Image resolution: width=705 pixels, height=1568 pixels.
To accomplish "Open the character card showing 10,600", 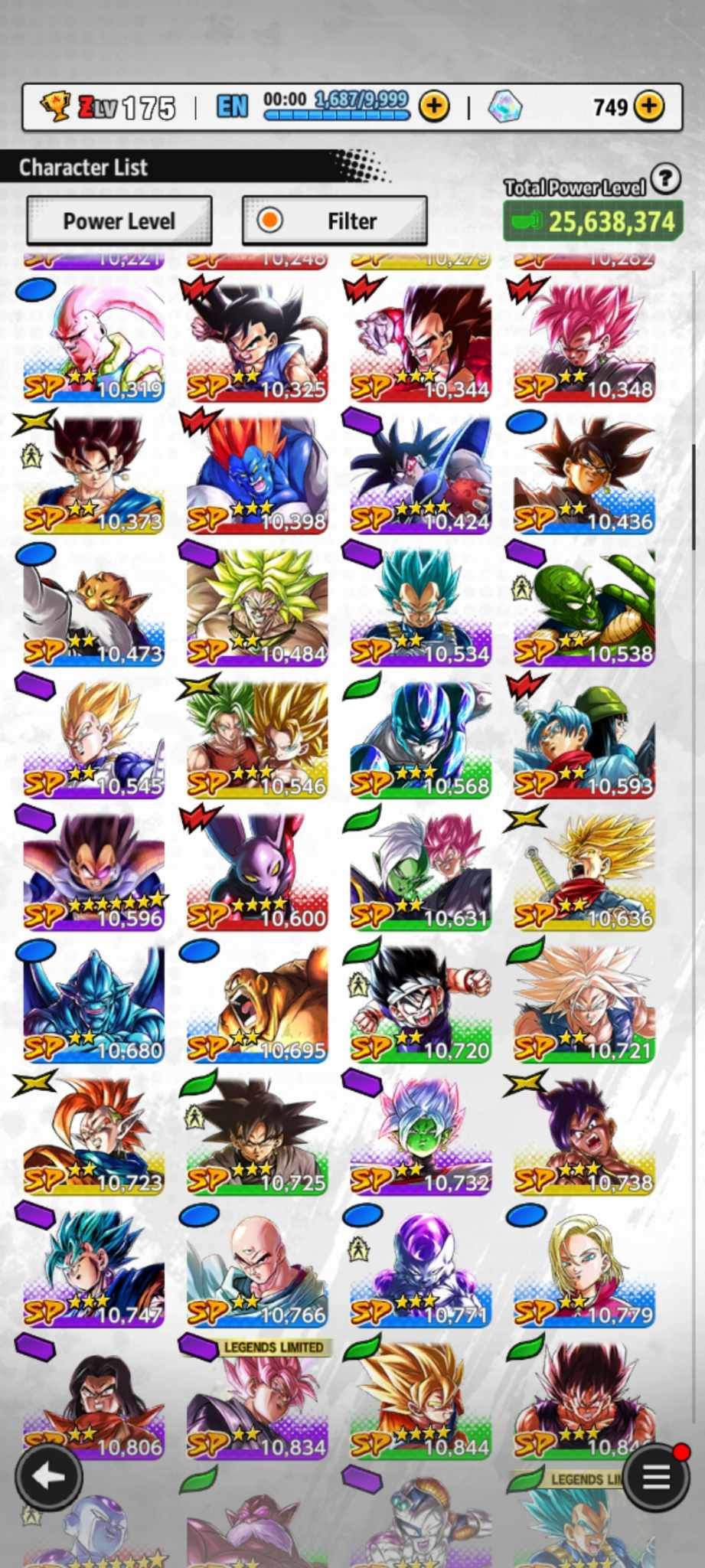I will coord(257,871).
